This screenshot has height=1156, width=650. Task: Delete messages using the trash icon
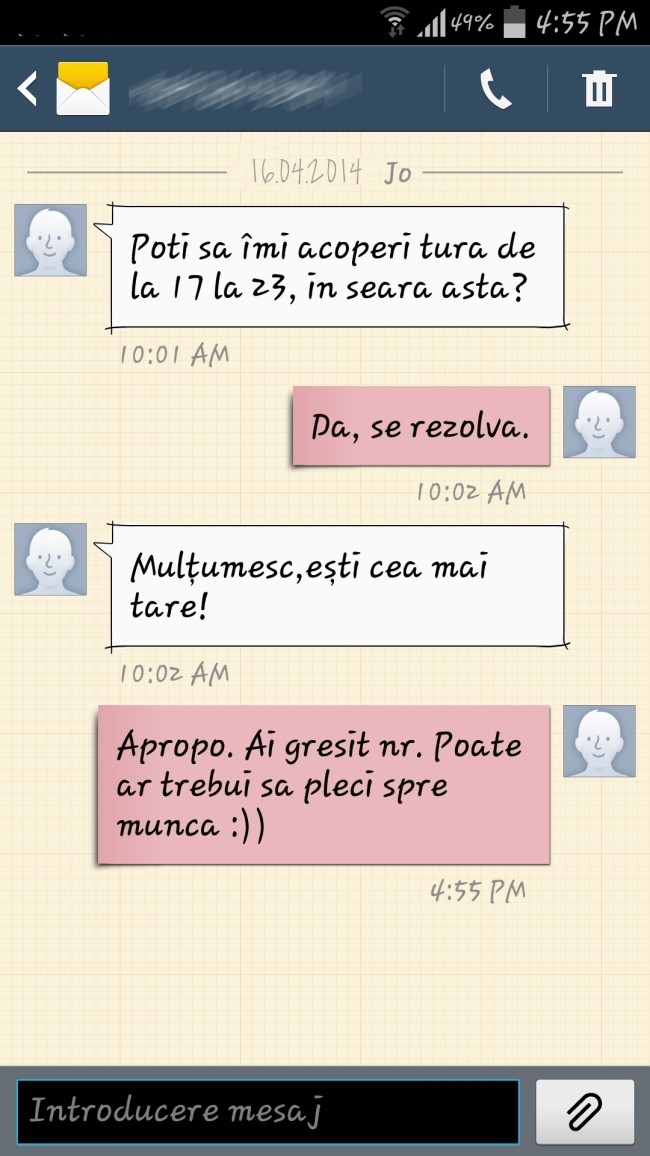coord(598,90)
